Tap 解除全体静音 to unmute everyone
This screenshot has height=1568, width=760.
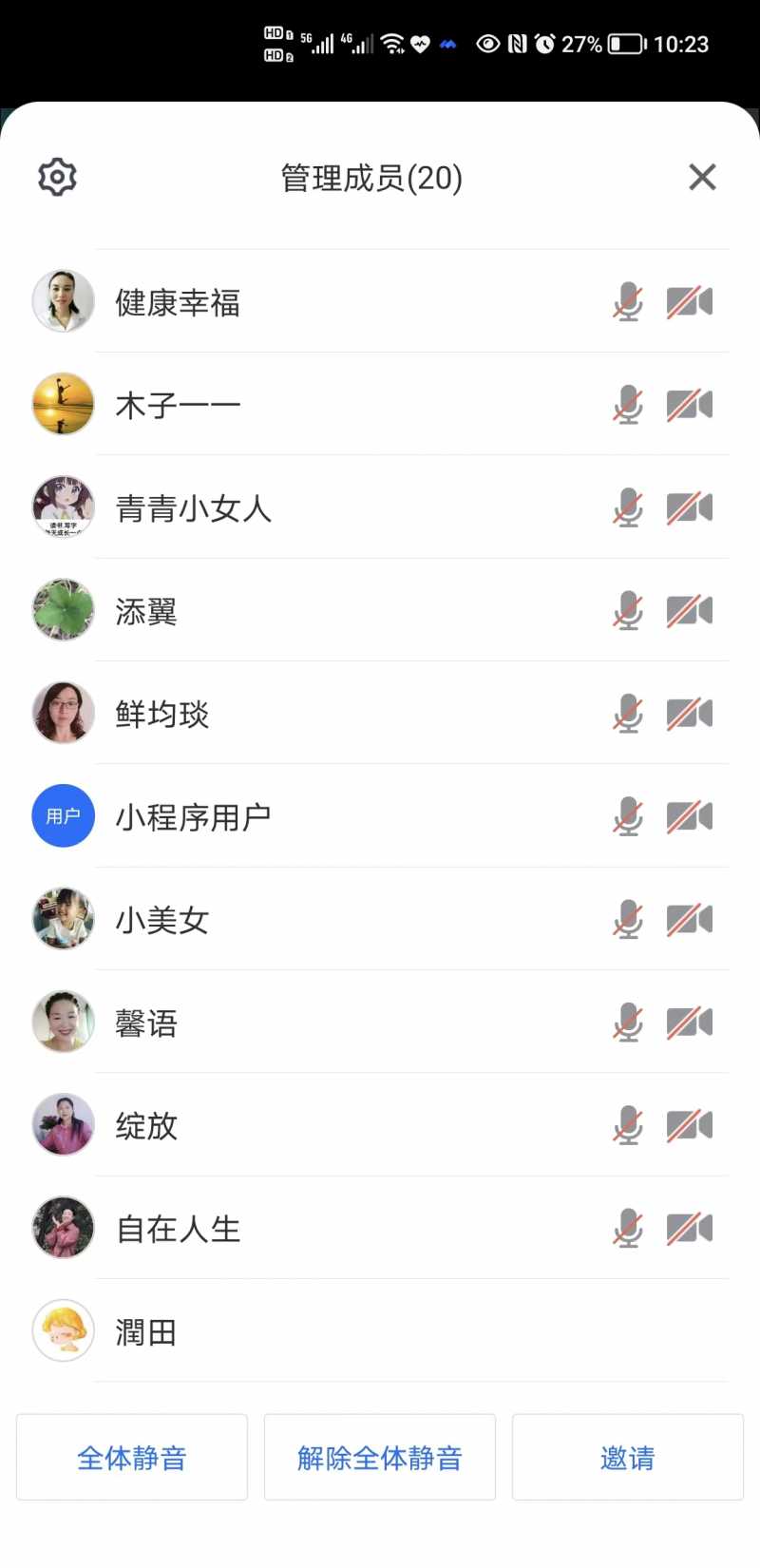pyautogui.click(x=380, y=1457)
